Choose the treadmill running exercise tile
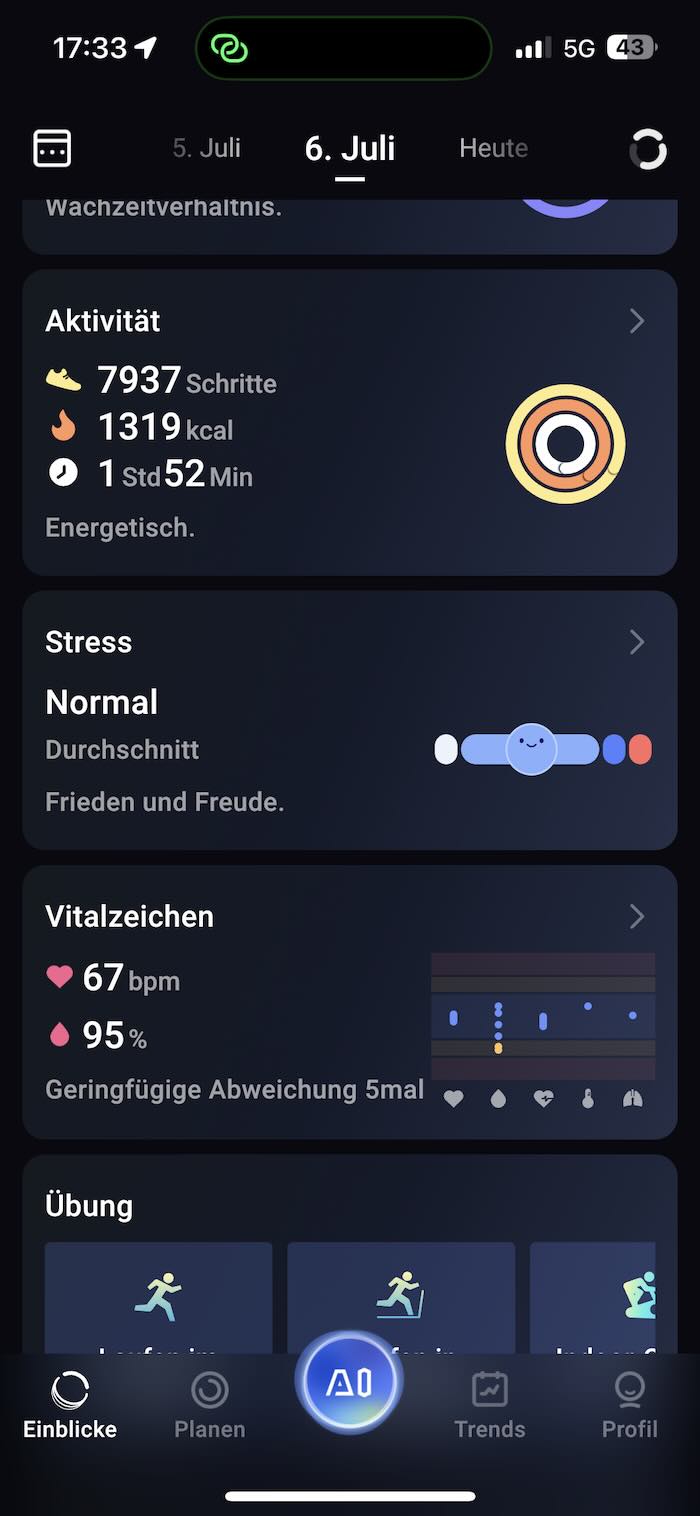Screen dimensions: 700x1516 click(x=401, y=1297)
